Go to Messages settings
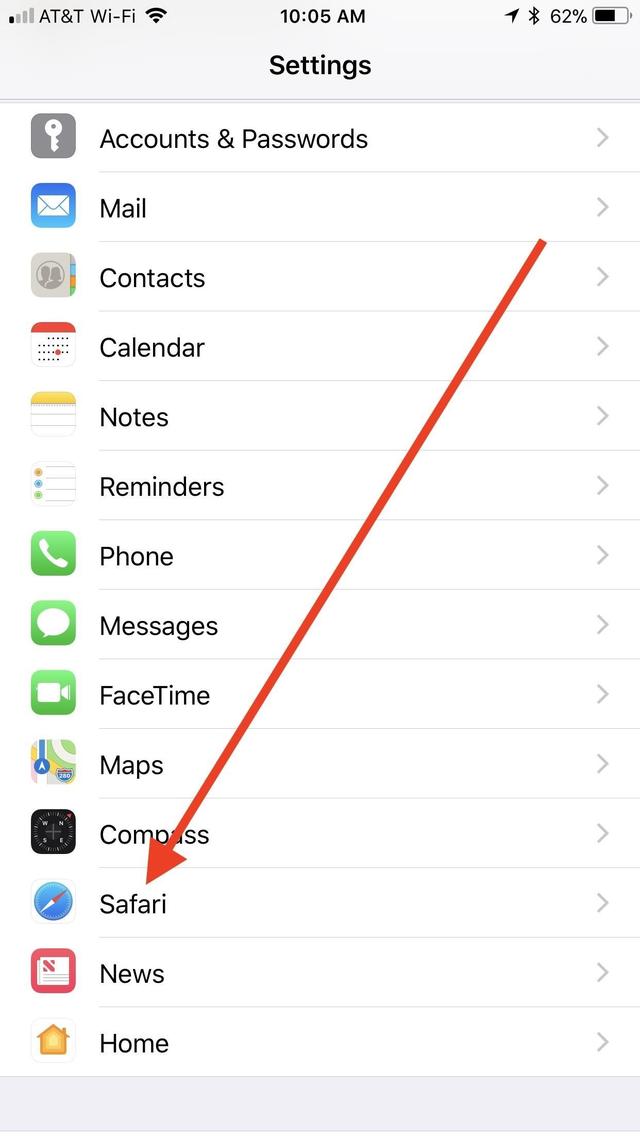This screenshot has width=640, height=1138. tap(158, 626)
